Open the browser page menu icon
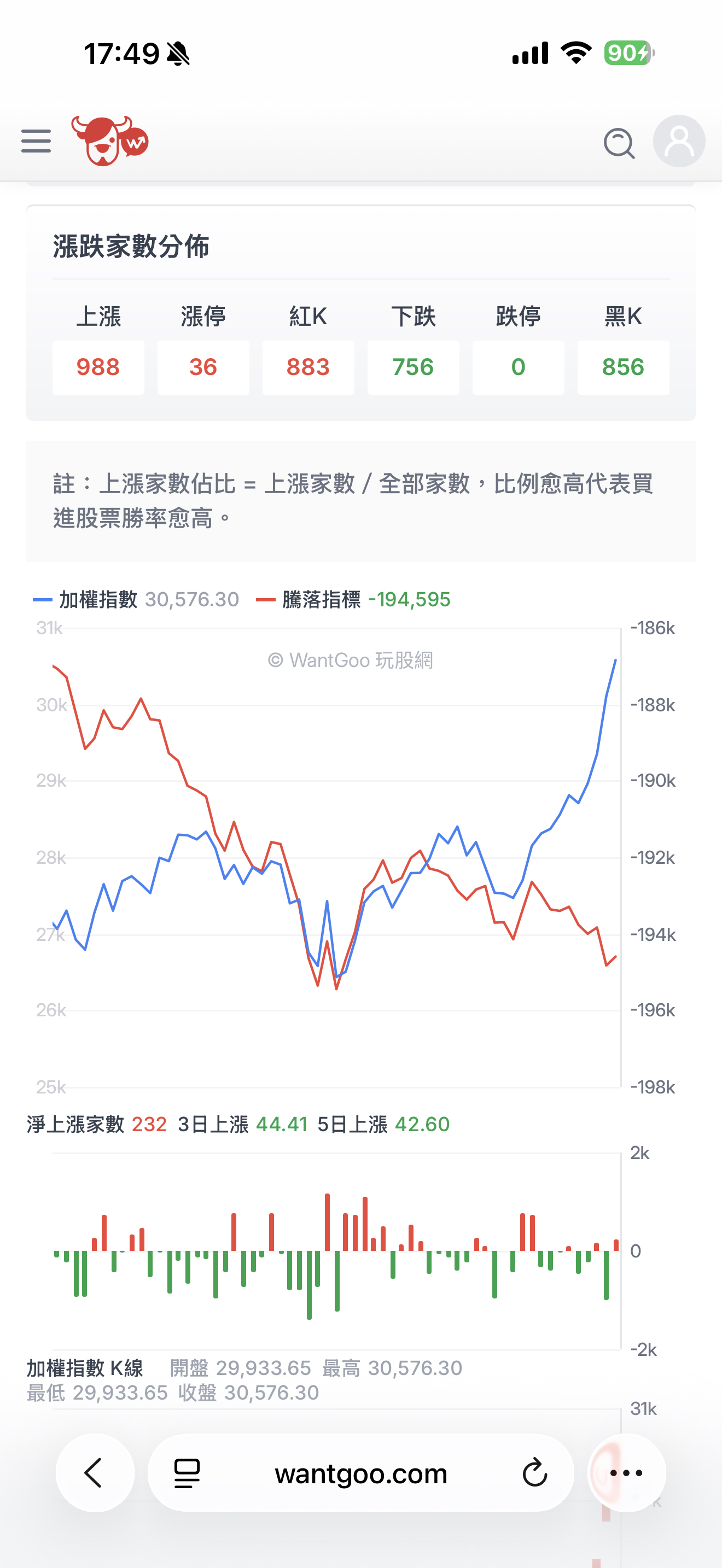Viewport: 722px width, 1568px height. point(187,1473)
